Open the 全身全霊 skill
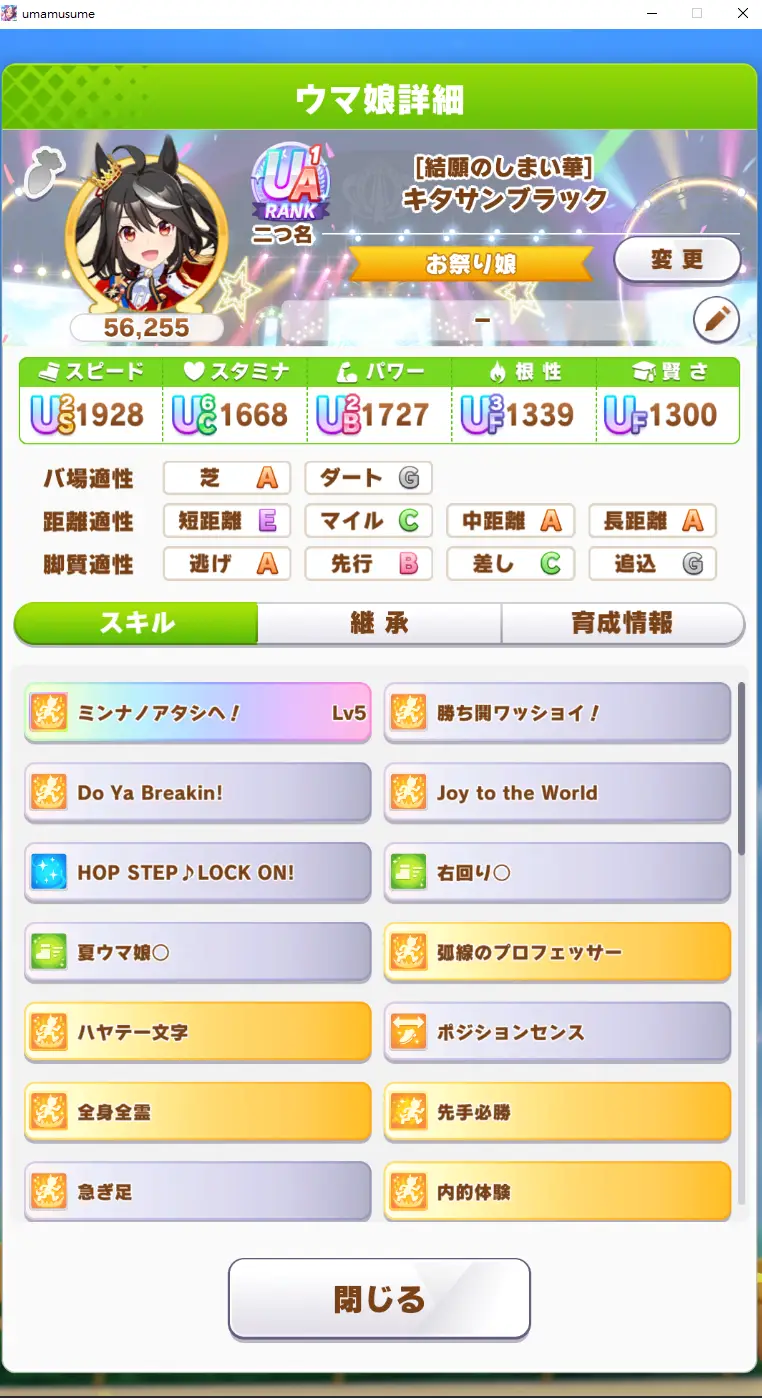 pyautogui.click(x=198, y=1111)
